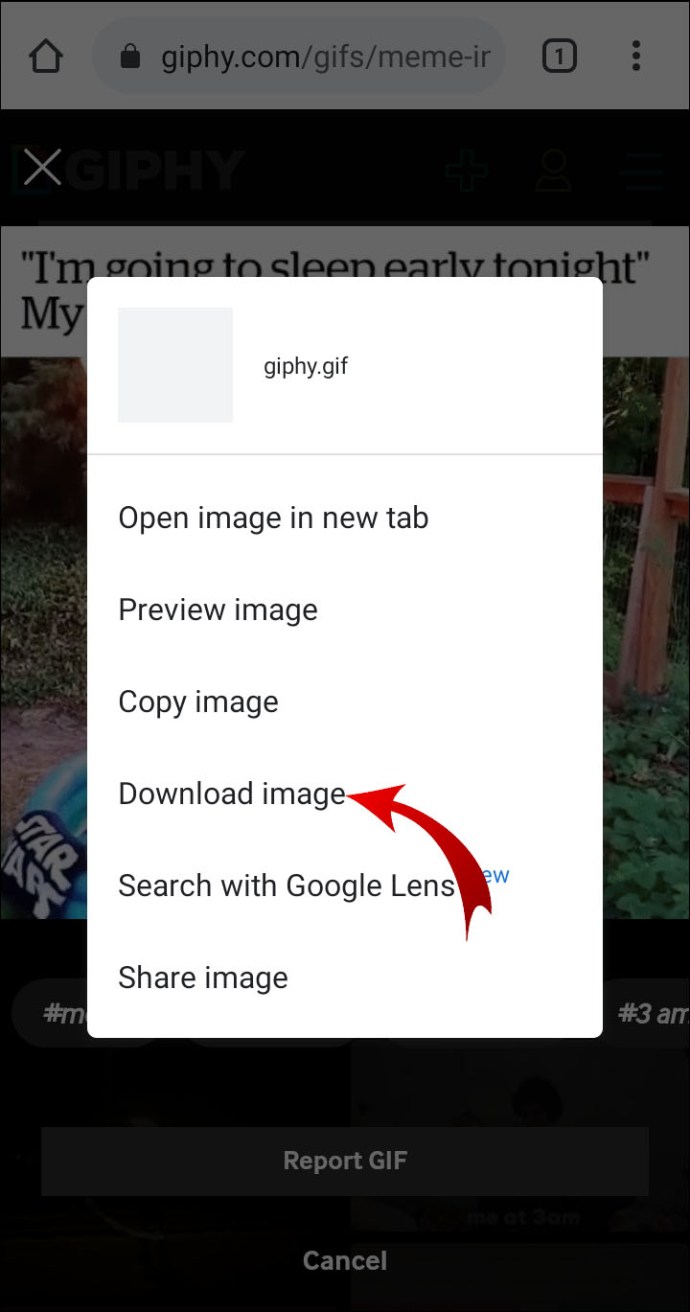Select Share image option
This screenshot has height=1312, width=690.
[x=203, y=978]
